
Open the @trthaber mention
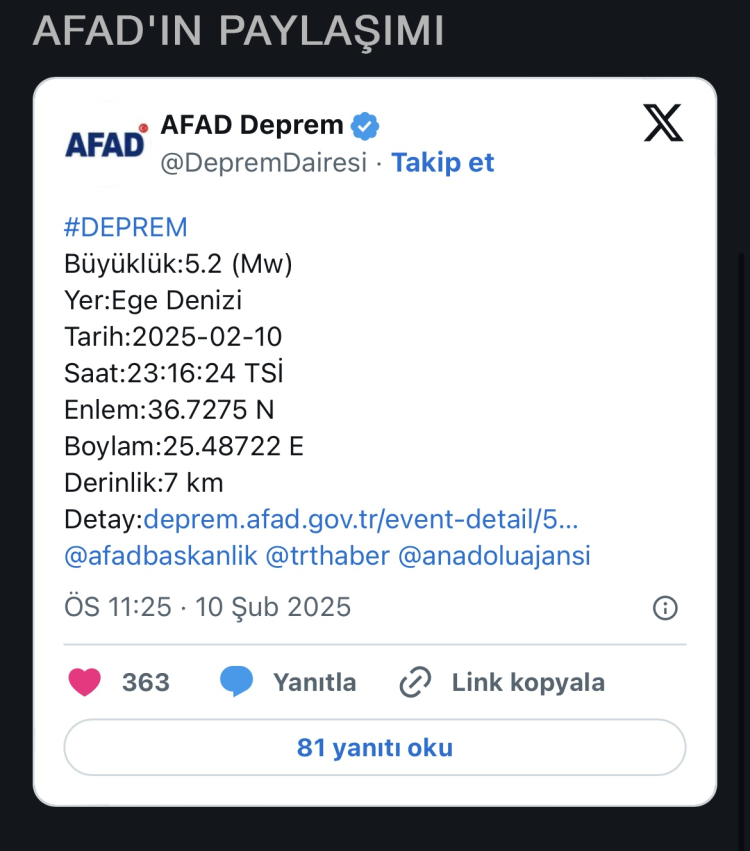[x=328, y=556]
